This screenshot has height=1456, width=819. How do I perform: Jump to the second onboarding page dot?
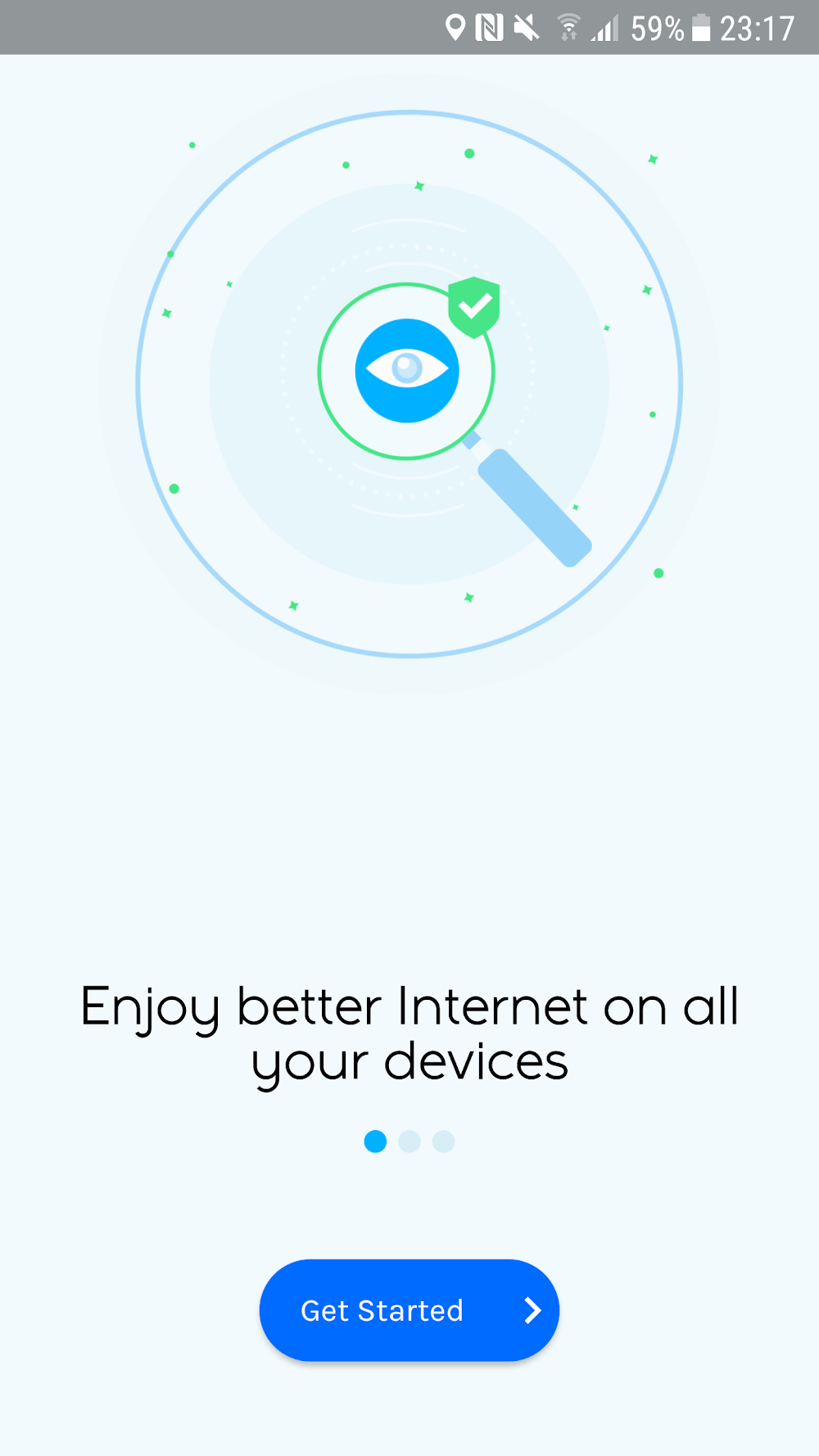pyautogui.click(x=409, y=1142)
